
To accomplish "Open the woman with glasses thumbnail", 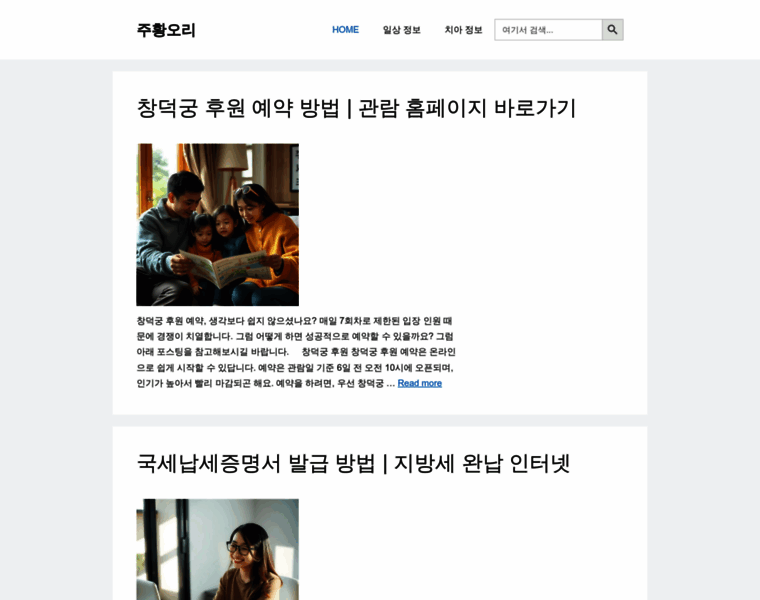I will pyautogui.click(x=217, y=548).
